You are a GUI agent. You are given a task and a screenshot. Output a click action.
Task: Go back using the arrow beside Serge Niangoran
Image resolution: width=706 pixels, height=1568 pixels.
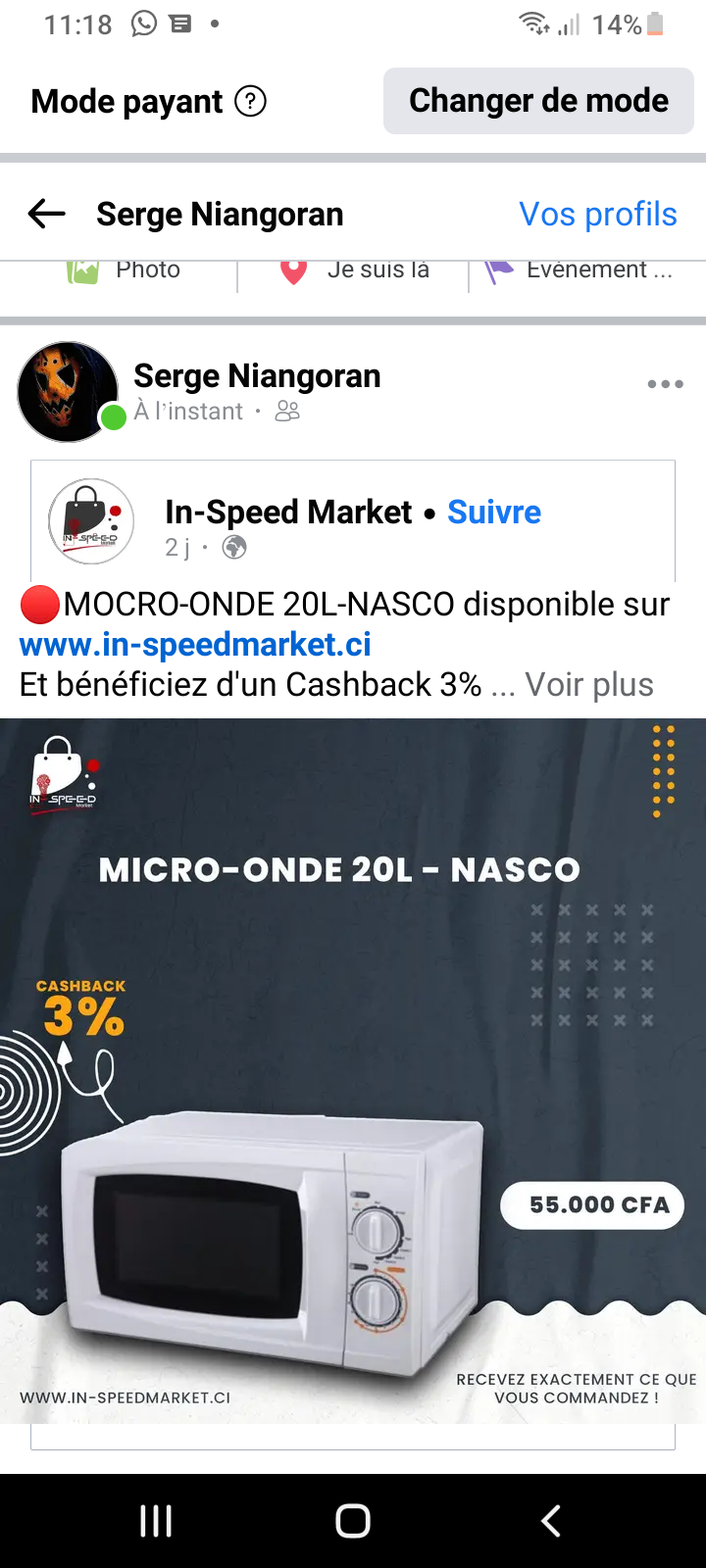click(47, 214)
